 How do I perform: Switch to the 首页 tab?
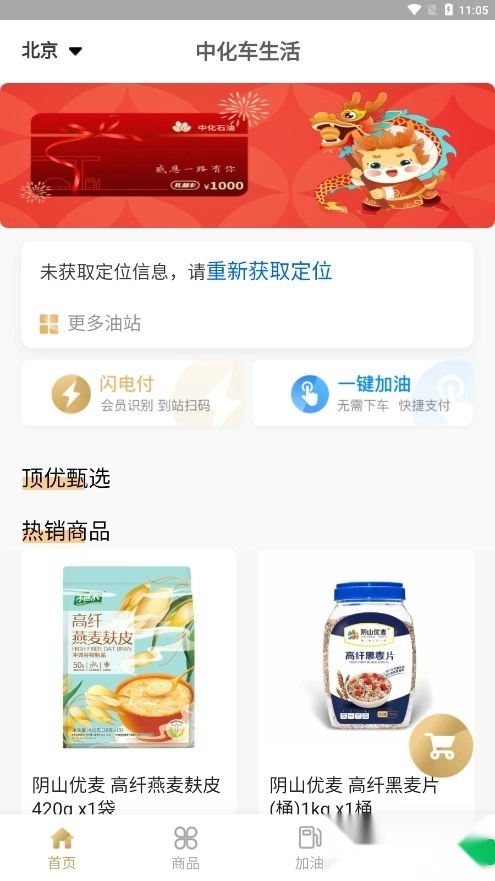[x=62, y=848]
